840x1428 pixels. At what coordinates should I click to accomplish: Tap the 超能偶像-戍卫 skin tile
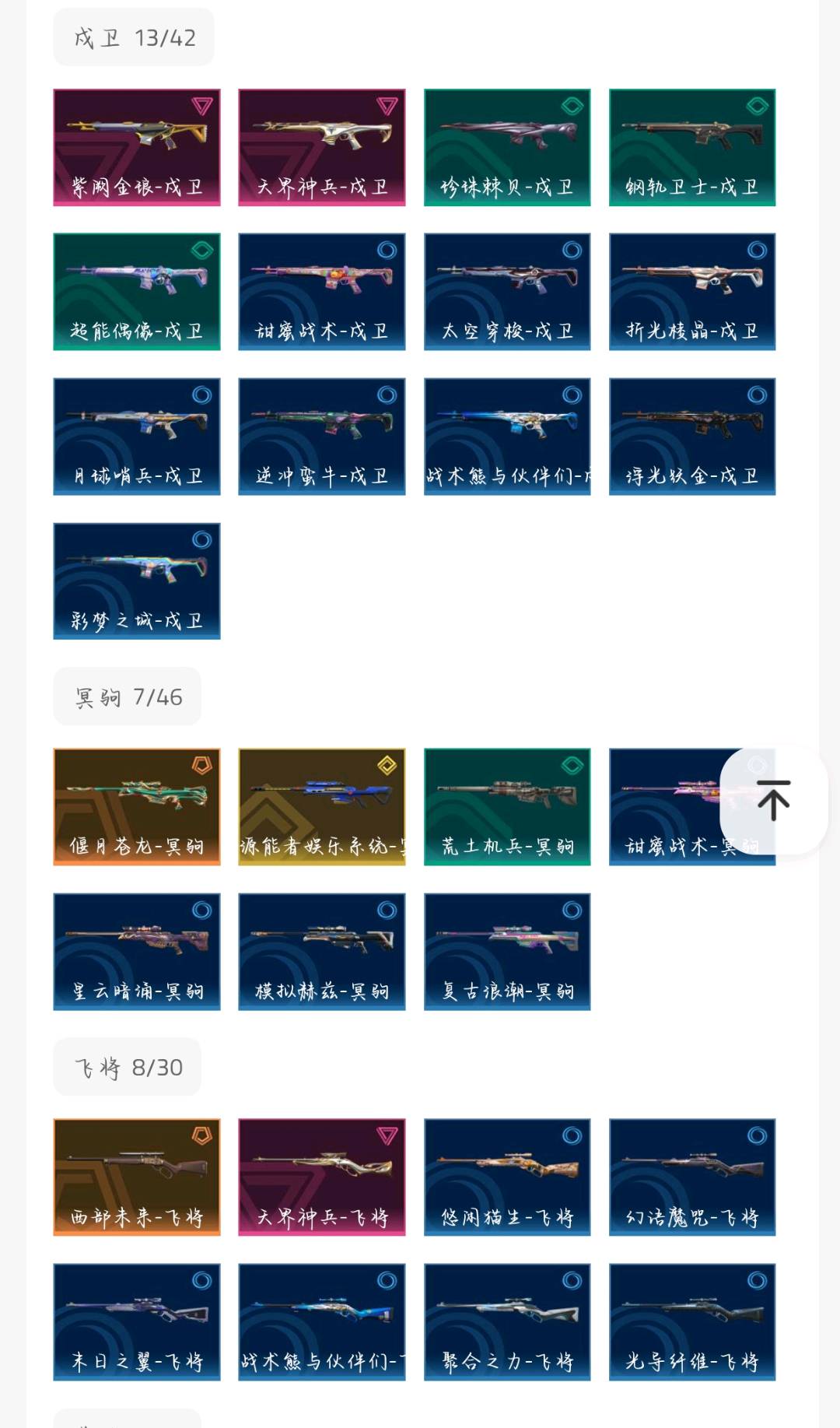pos(137,292)
